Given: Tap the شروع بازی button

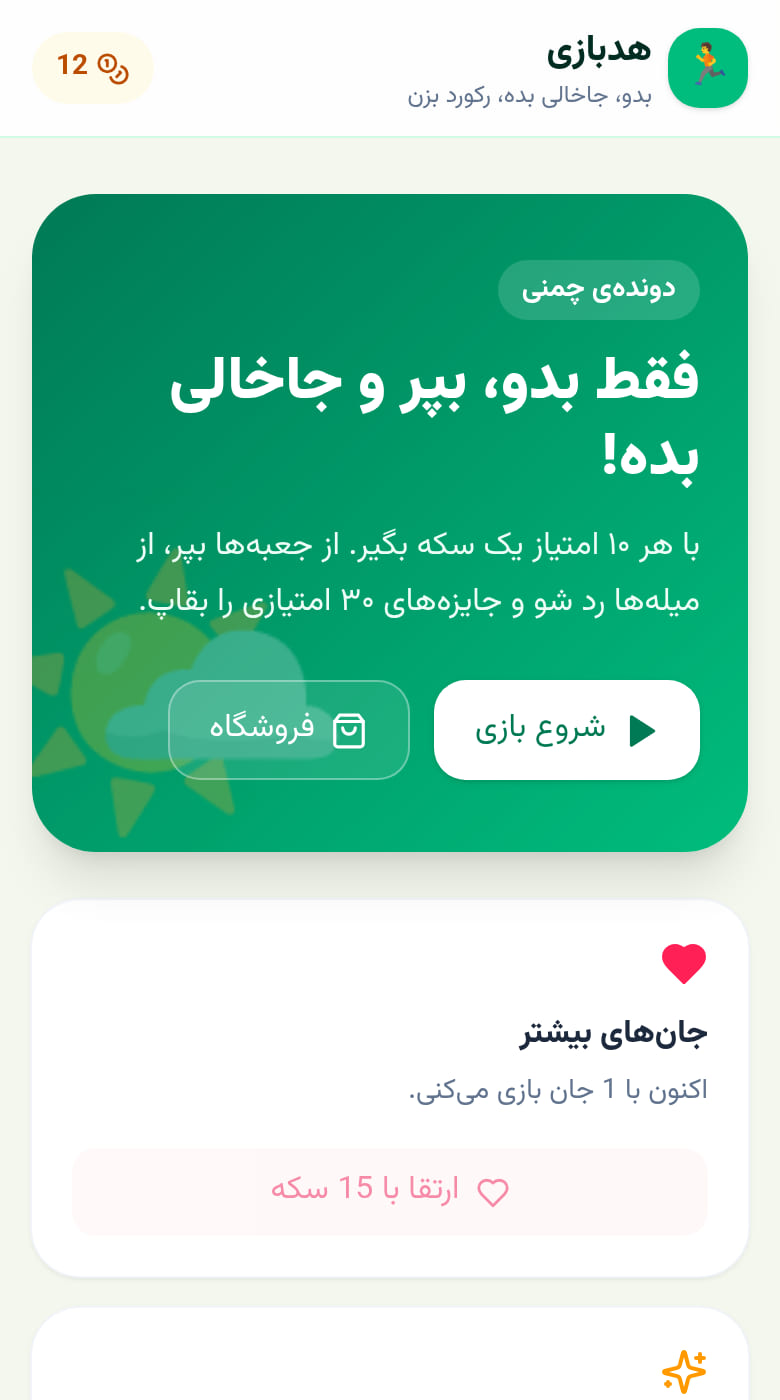Looking at the screenshot, I should tap(566, 730).
